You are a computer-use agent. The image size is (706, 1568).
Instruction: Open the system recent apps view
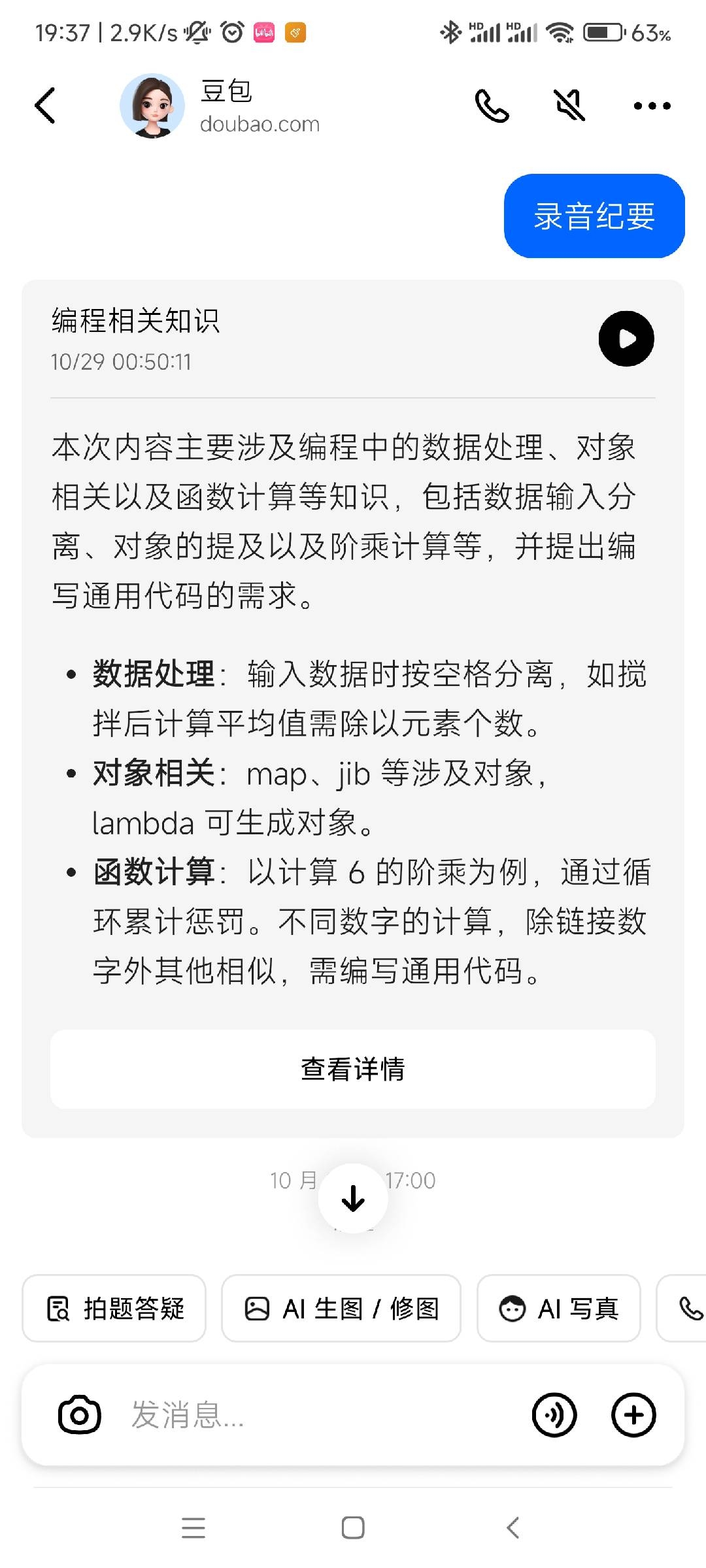(x=193, y=1527)
